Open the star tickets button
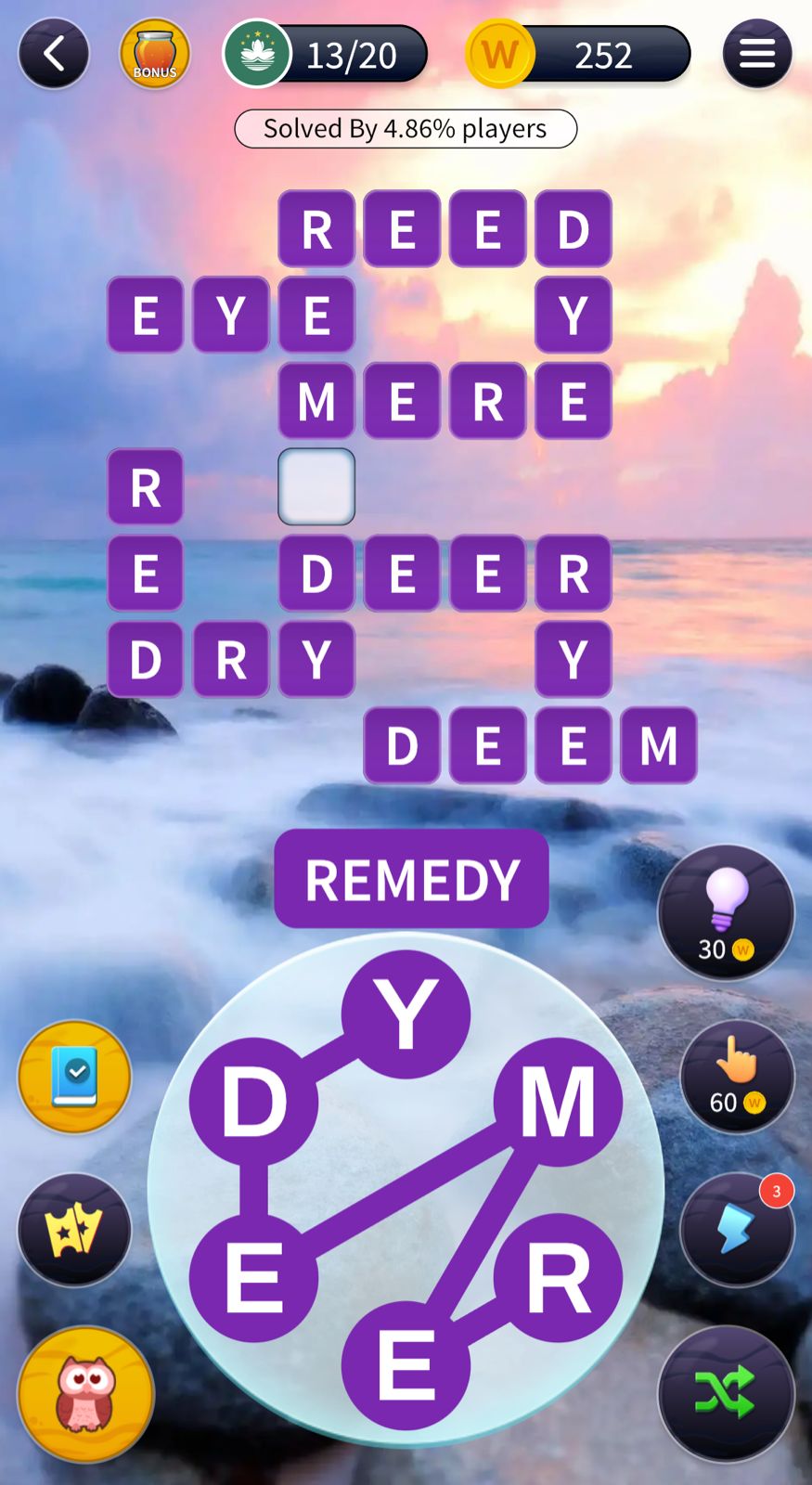Viewport: 812px width, 1485px height. [74, 1229]
